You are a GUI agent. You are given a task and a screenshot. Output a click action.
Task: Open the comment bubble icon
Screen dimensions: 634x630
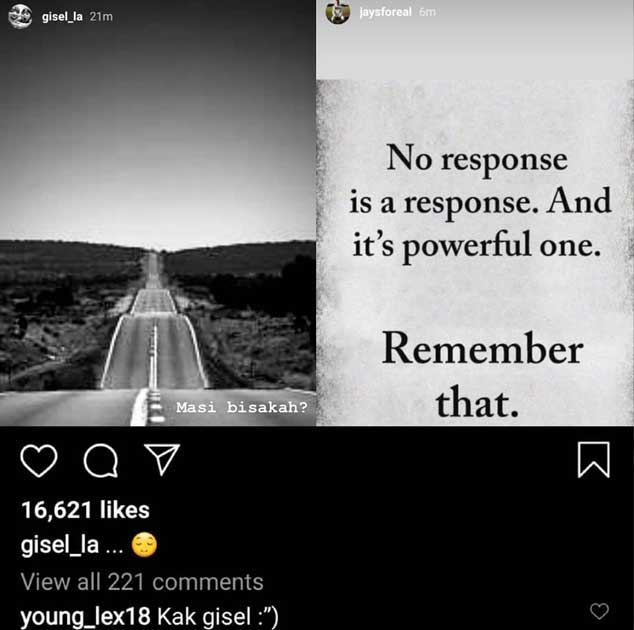click(101, 461)
